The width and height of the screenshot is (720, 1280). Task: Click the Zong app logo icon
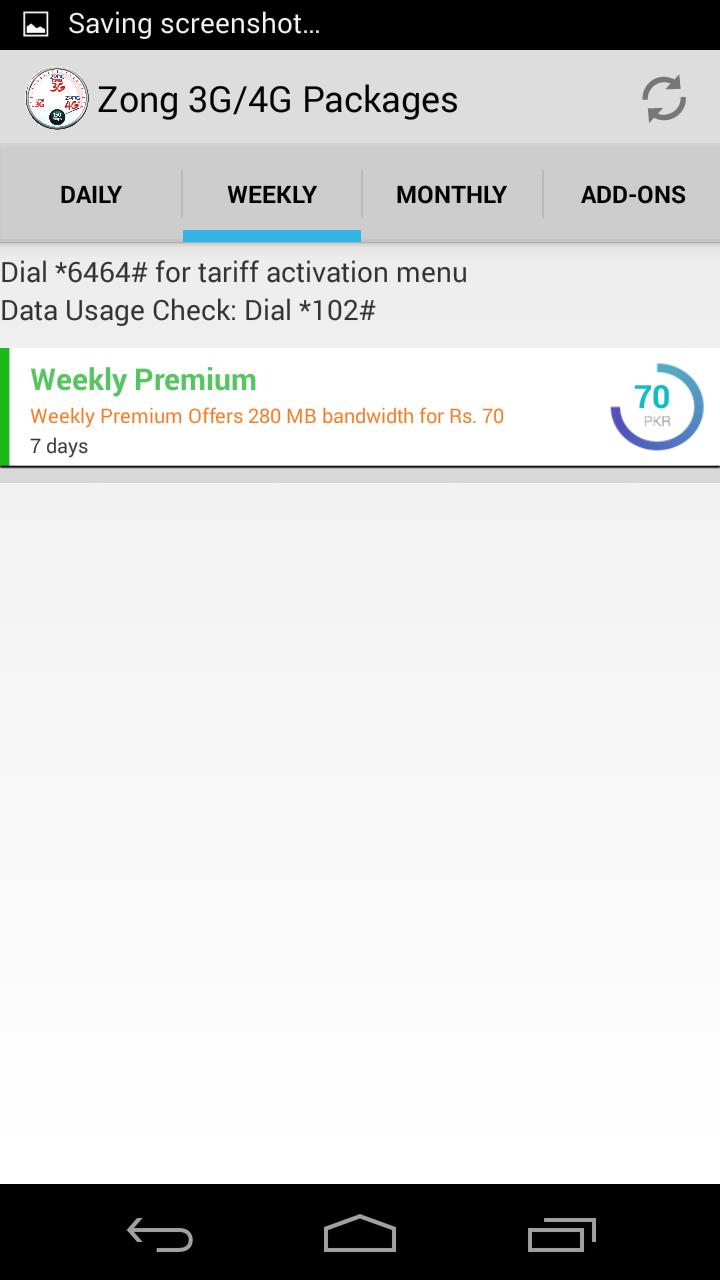pyautogui.click(x=56, y=99)
